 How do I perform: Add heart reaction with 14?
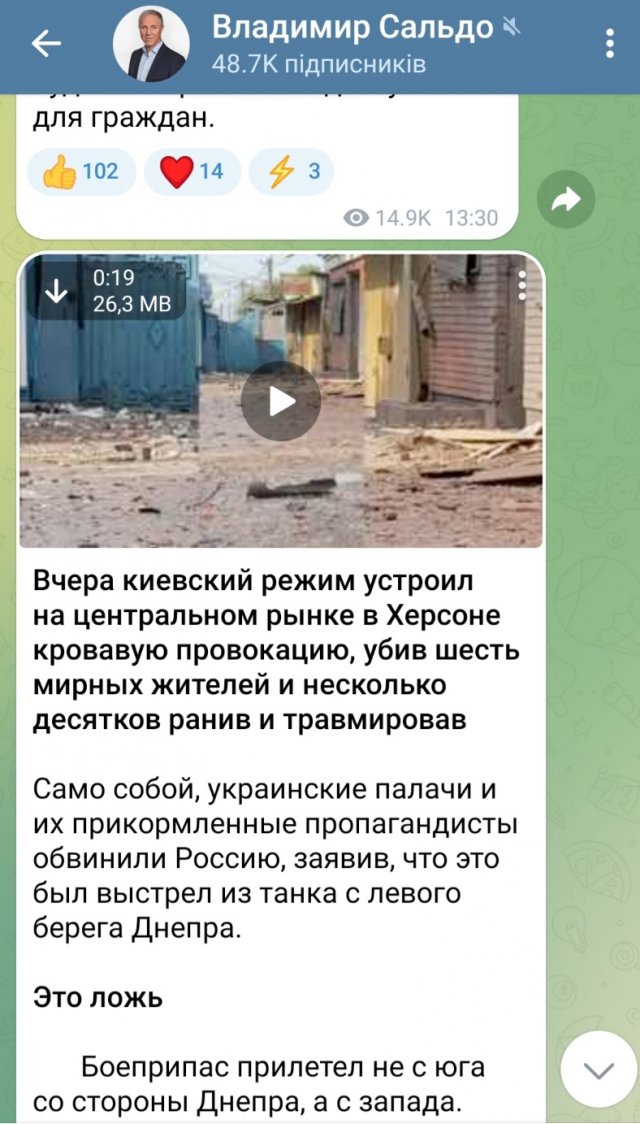click(x=192, y=172)
